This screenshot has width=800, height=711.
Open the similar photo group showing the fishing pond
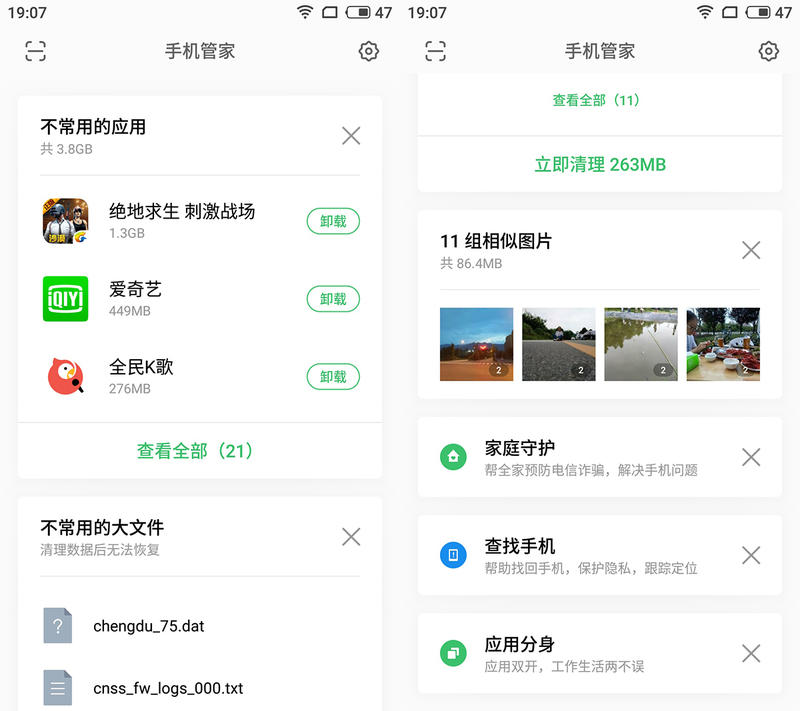click(640, 344)
